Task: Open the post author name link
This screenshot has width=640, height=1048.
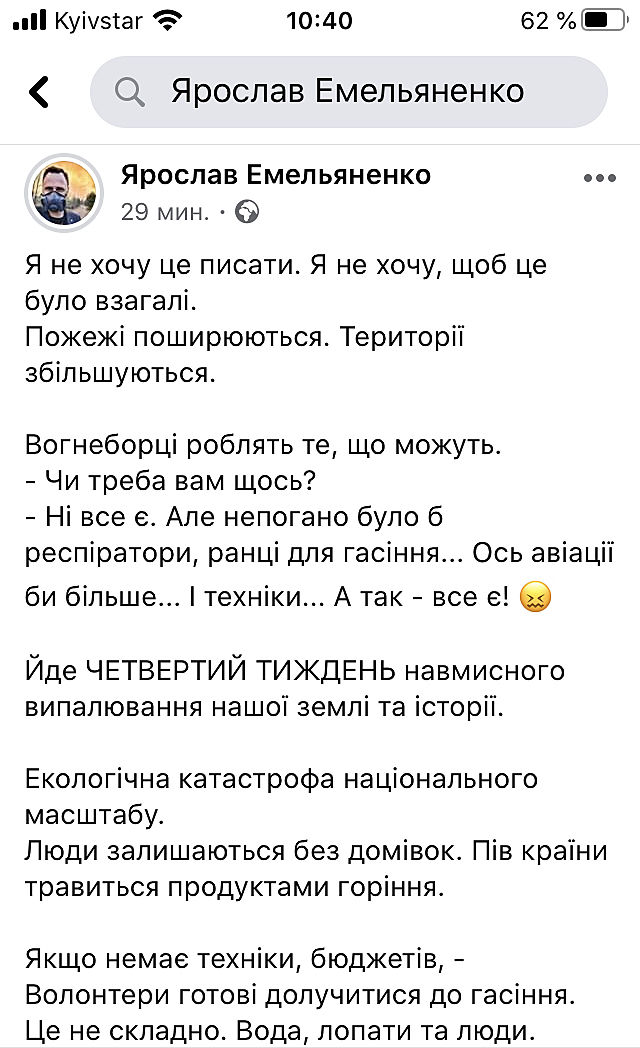Action: point(276,175)
